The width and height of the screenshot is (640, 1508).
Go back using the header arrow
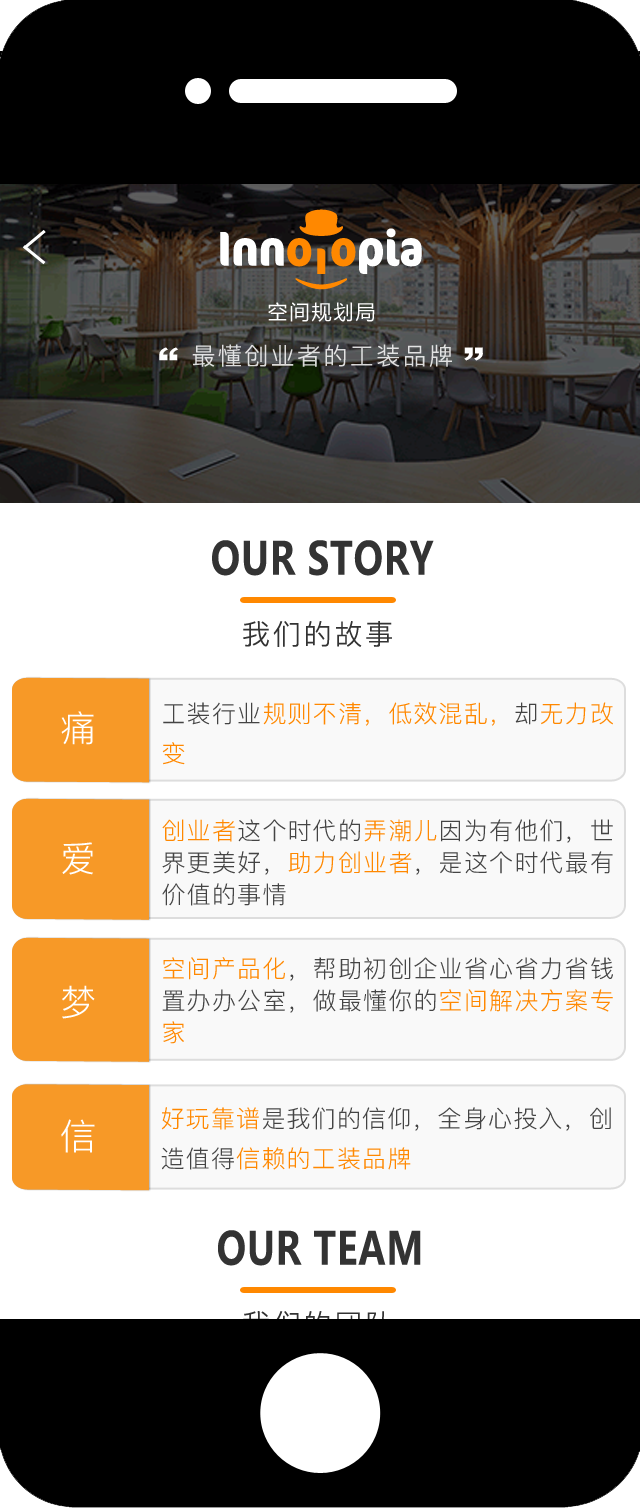[35, 247]
